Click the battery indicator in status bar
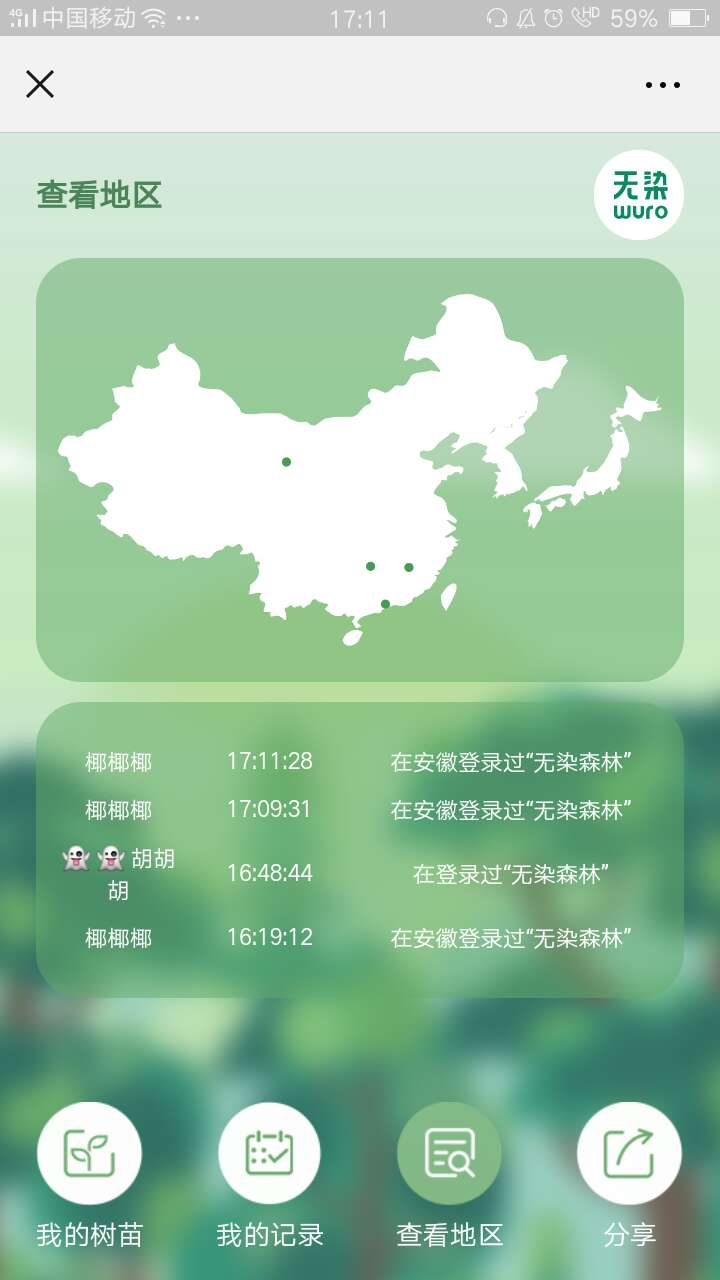Viewport: 720px width, 1280px height. click(x=689, y=15)
